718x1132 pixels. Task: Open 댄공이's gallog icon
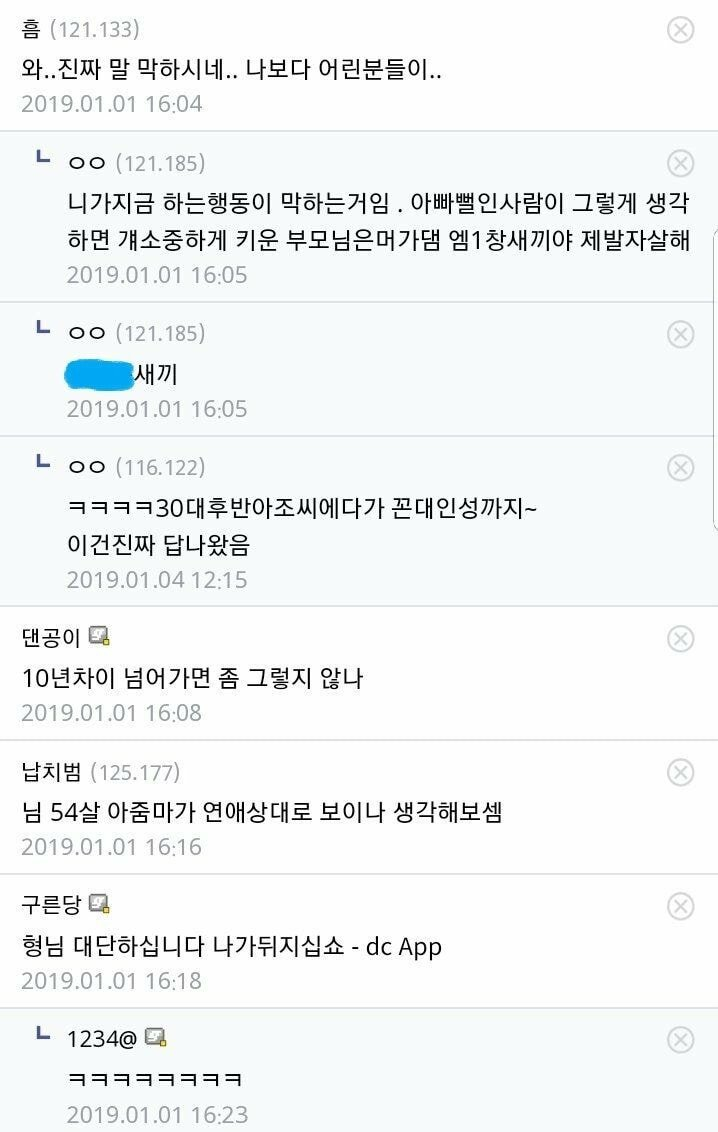pos(99,636)
